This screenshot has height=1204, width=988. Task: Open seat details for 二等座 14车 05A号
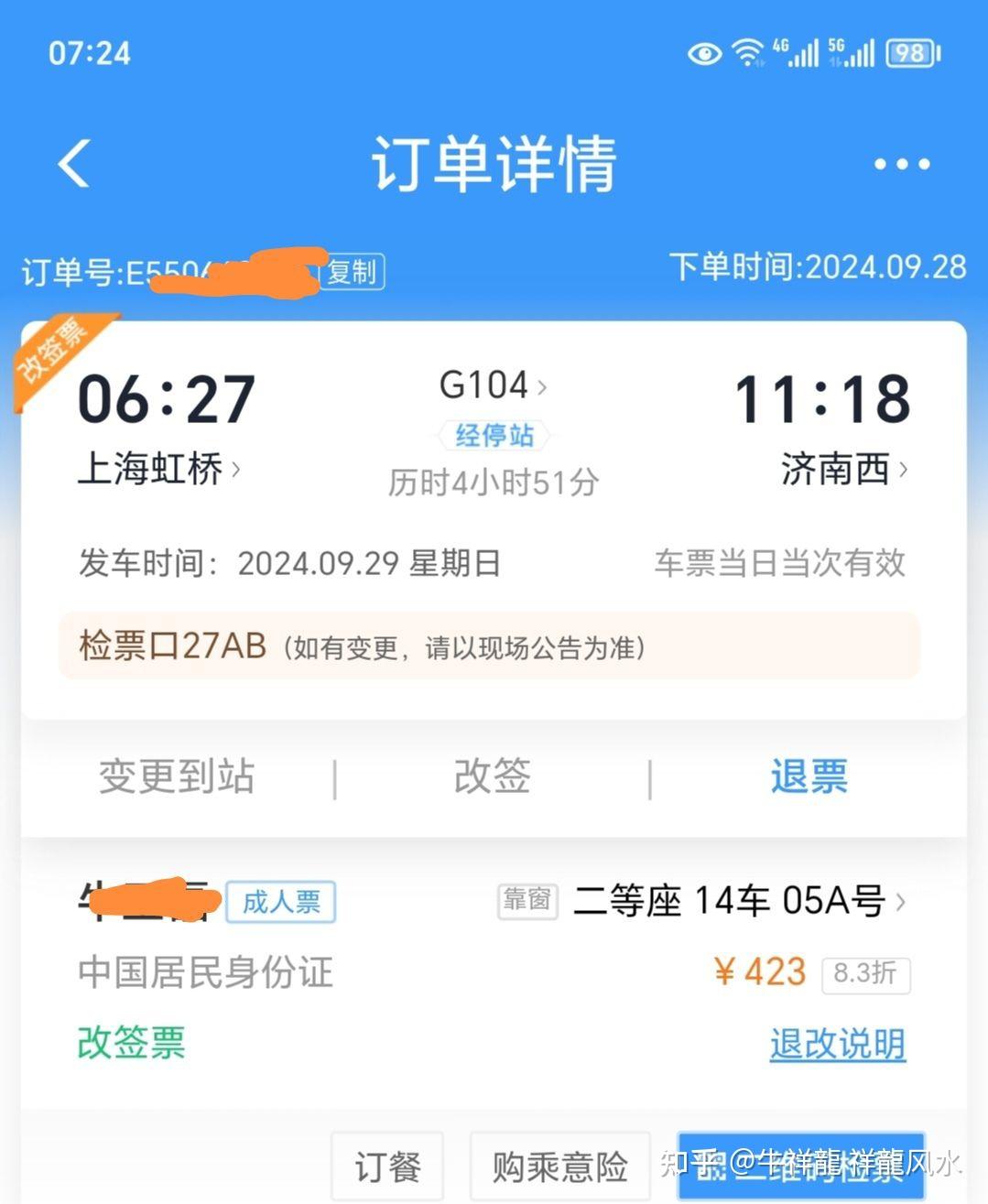[x=733, y=900]
